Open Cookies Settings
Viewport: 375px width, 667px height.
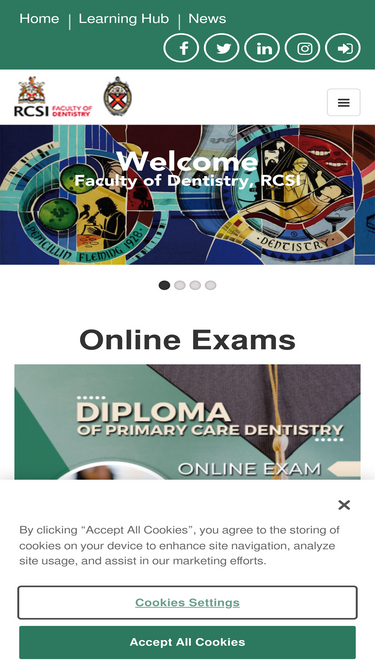188,602
